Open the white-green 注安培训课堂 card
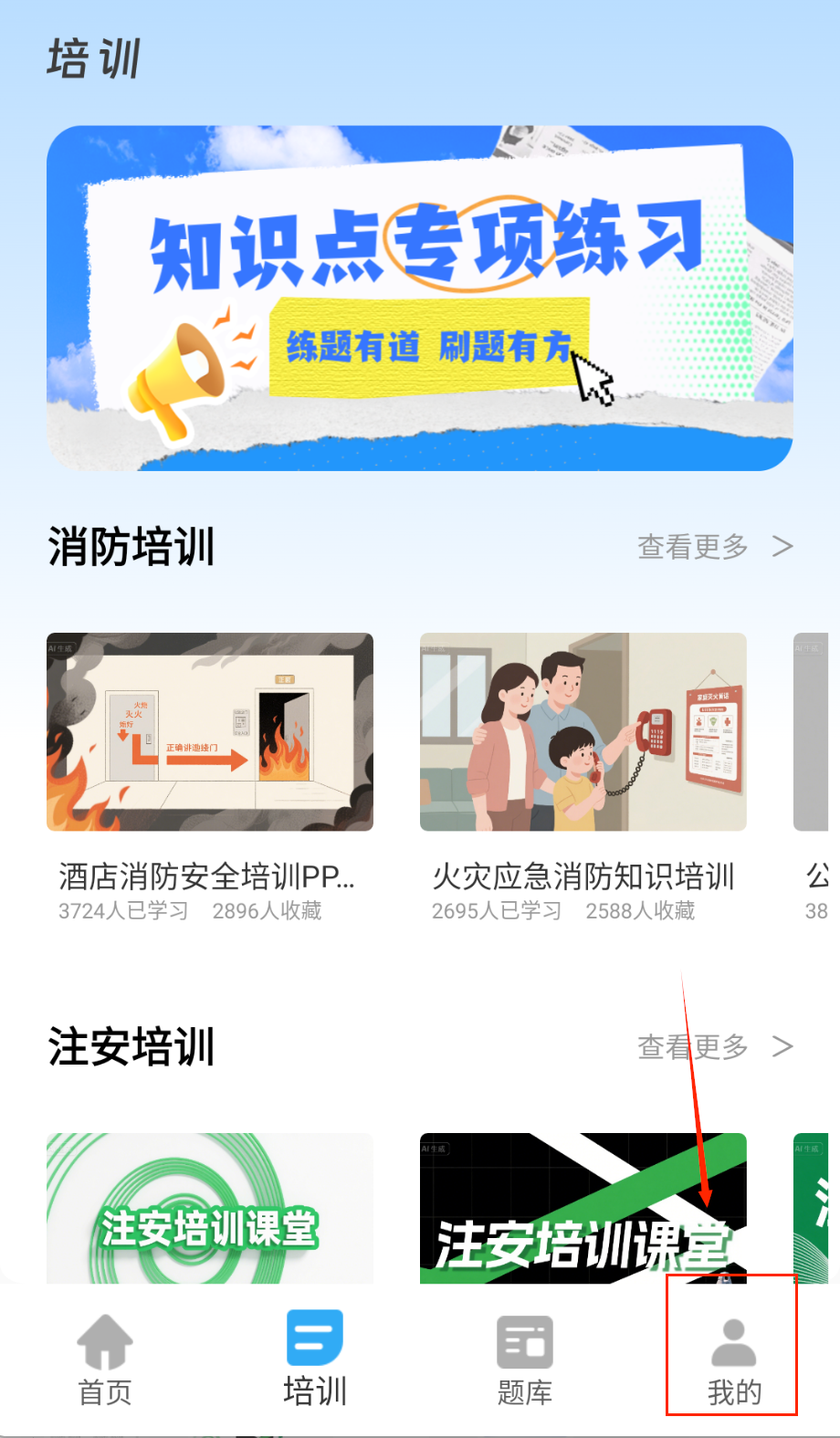 [210, 1208]
